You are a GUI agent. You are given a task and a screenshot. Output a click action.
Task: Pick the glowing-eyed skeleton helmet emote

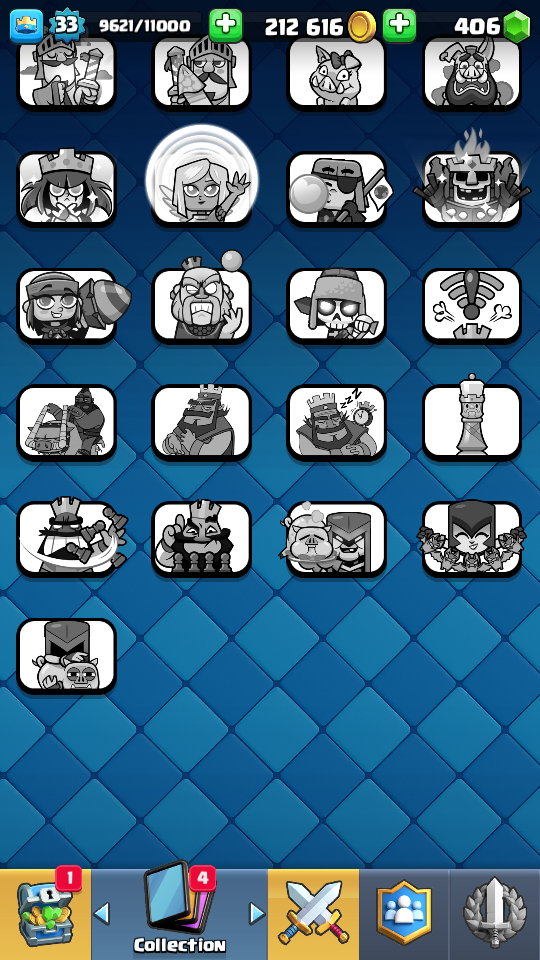point(337,306)
